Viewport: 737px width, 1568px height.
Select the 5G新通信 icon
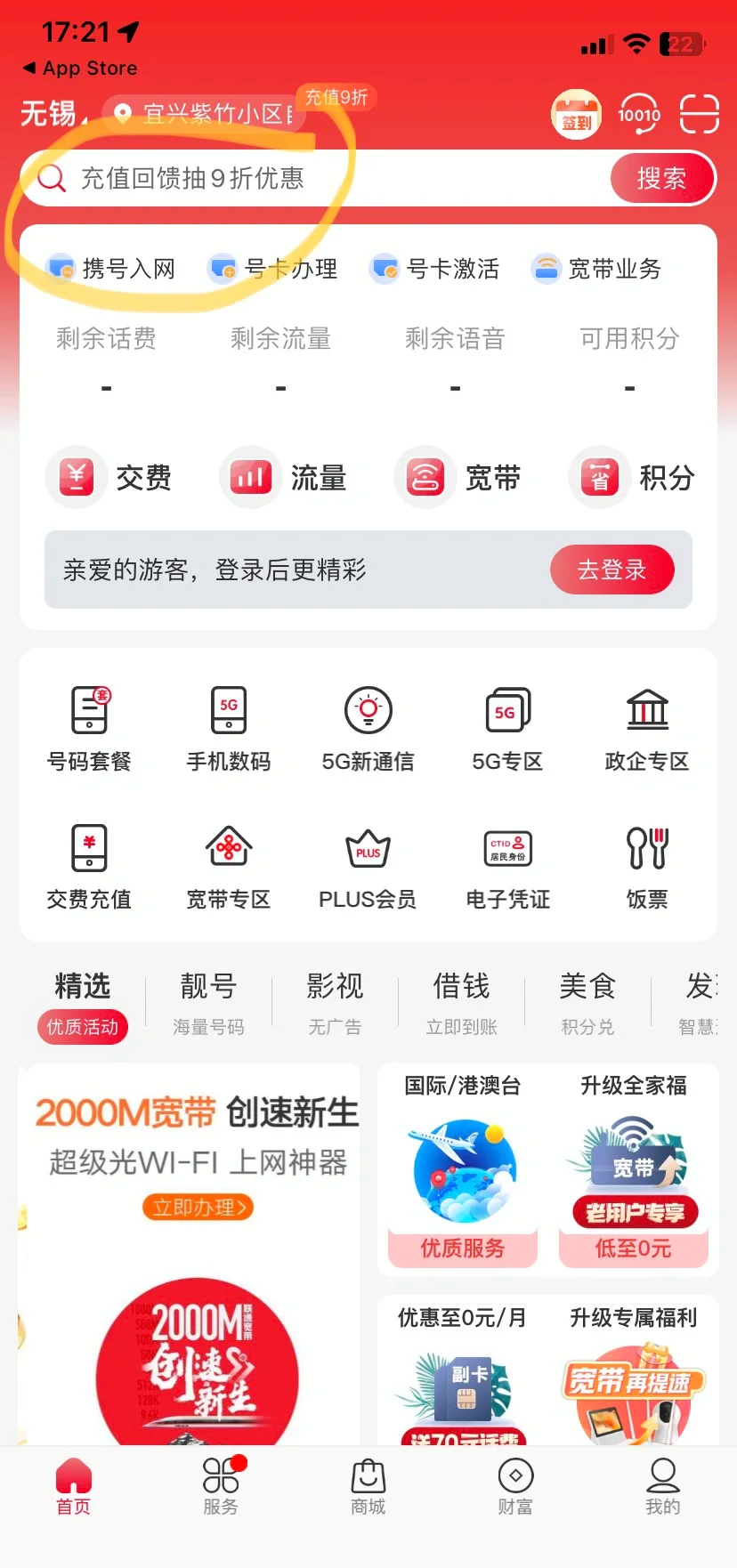pos(367,727)
